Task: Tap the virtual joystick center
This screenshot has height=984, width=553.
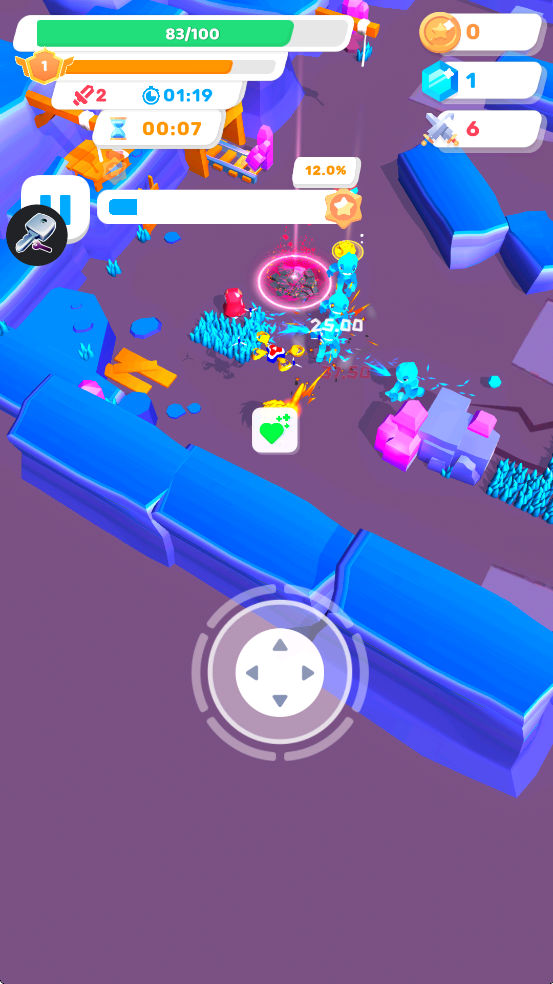Action: pyautogui.click(x=280, y=673)
